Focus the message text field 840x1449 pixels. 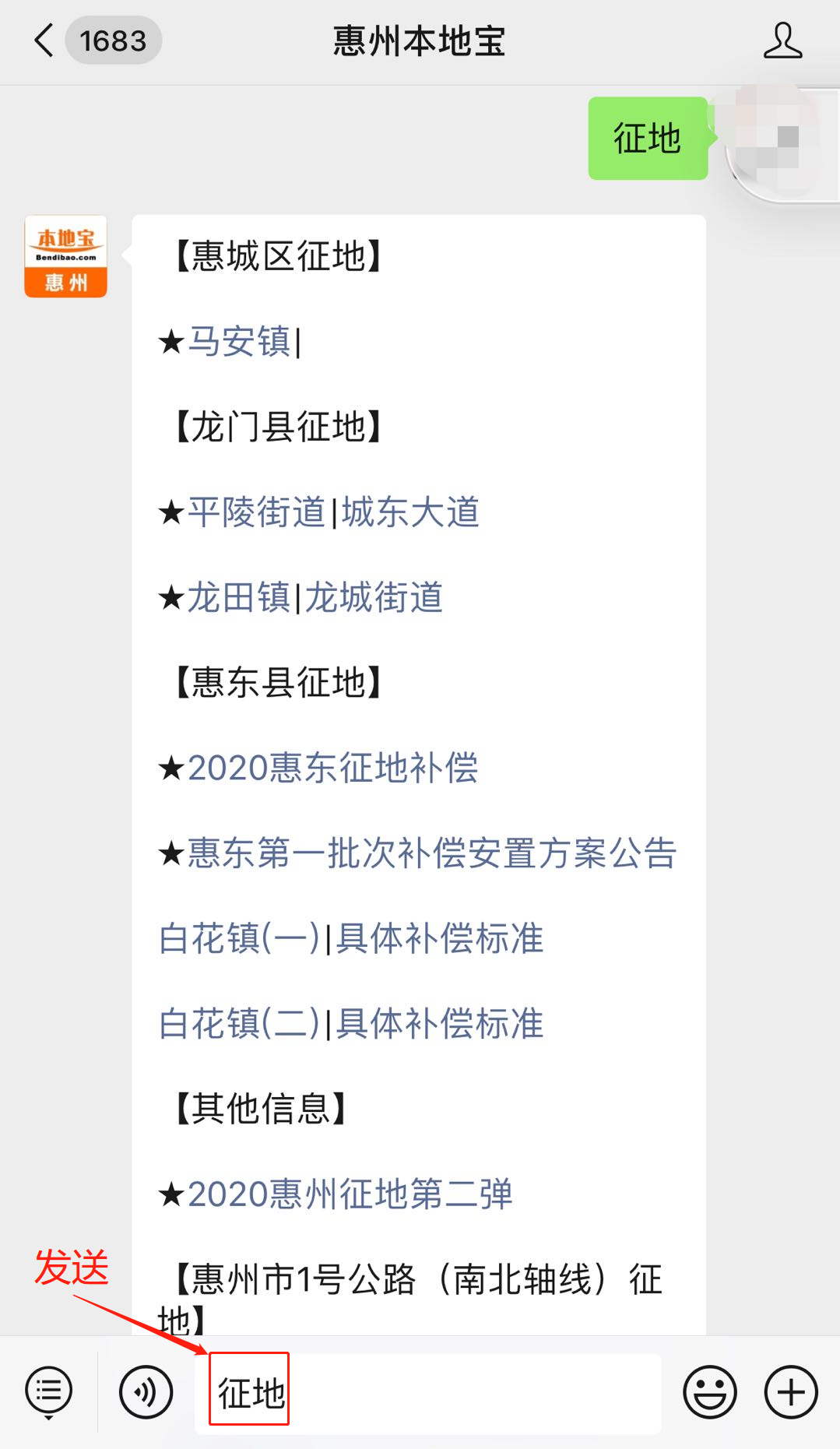[428, 1393]
